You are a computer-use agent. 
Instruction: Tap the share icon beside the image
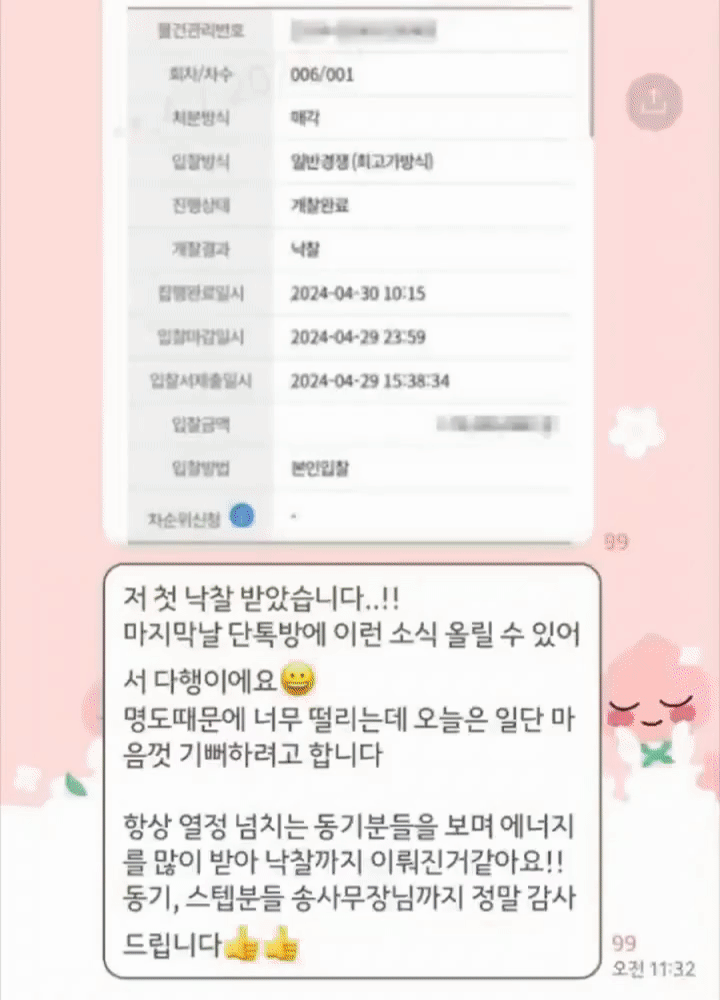[x=654, y=101]
